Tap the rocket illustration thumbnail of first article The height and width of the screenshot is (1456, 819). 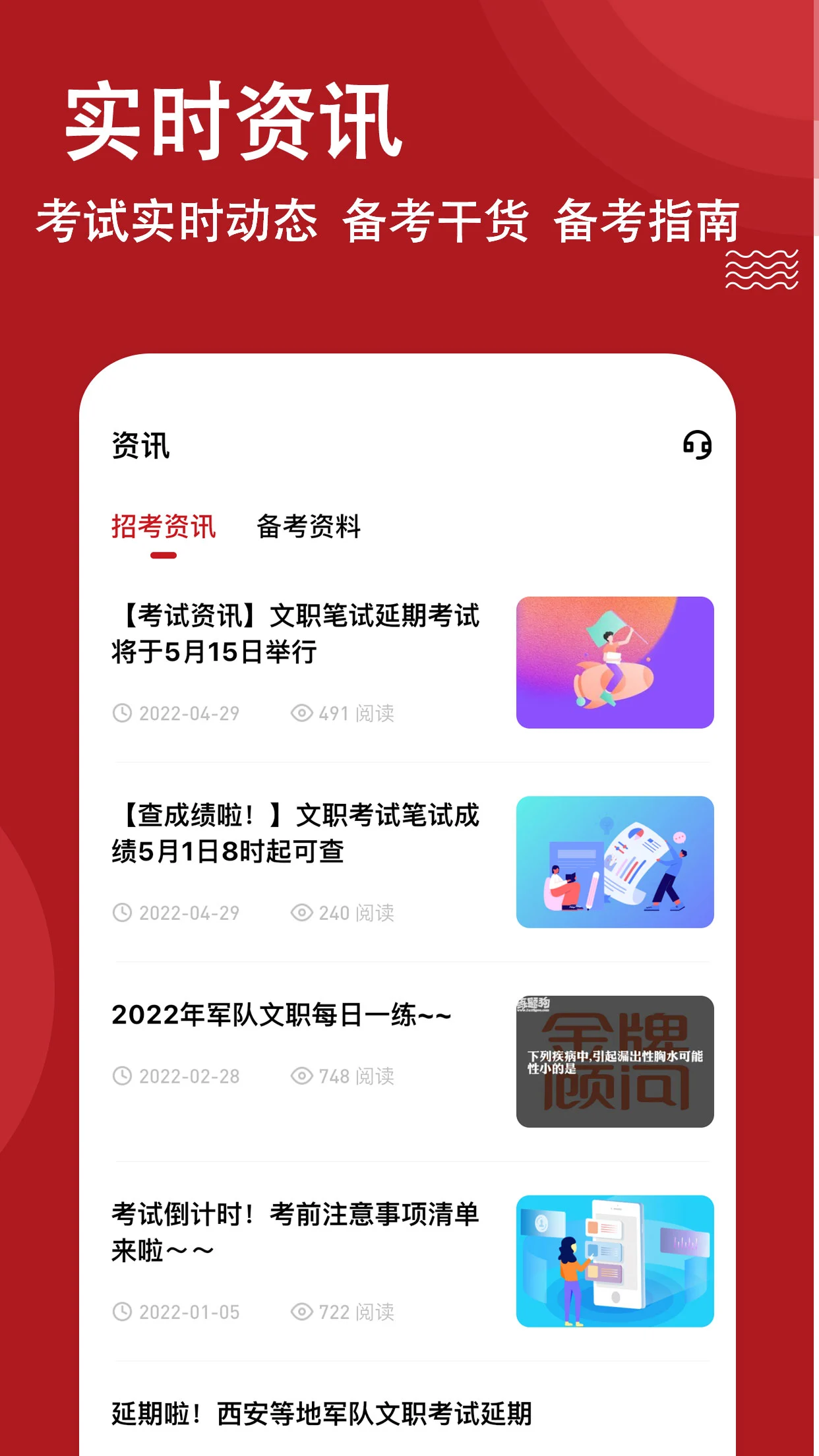coord(615,663)
